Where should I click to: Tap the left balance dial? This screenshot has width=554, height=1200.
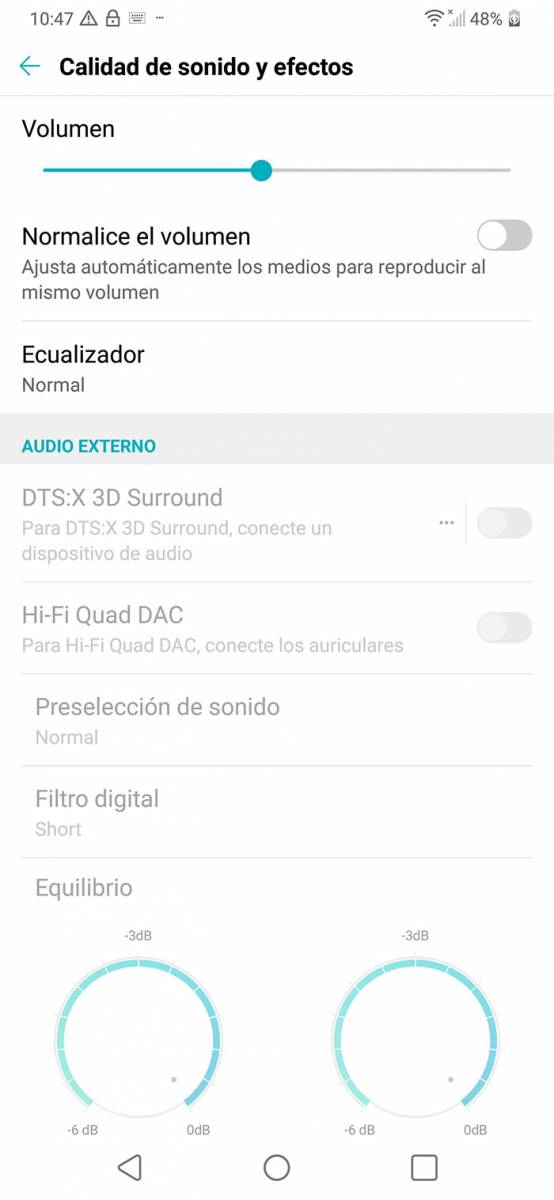tap(138, 1036)
